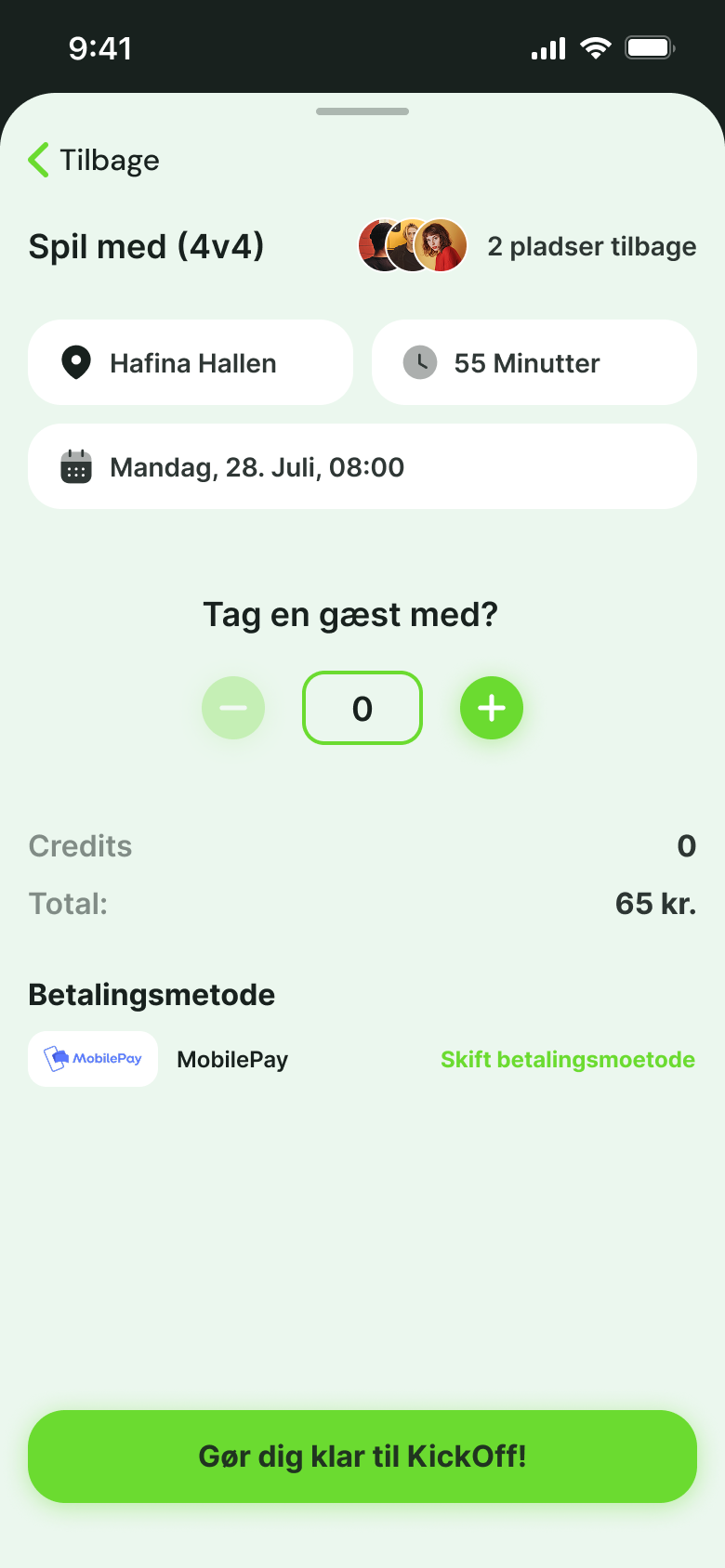This screenshot has width=725, height=1568.
Task: View the players' avatars already joined
Action: (x=413, y=246)
